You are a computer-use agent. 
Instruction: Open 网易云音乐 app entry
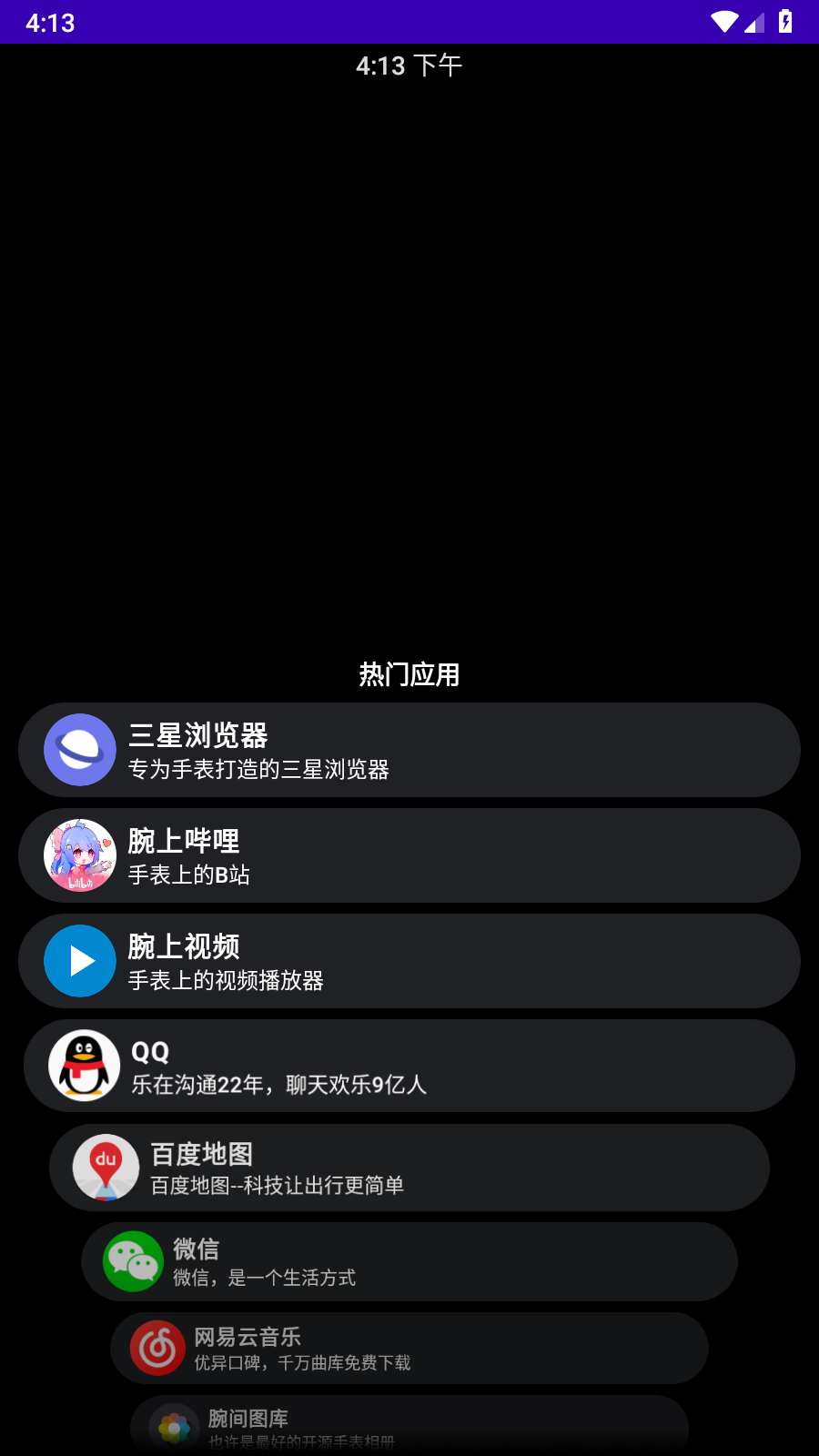[x=409, y=1348]
